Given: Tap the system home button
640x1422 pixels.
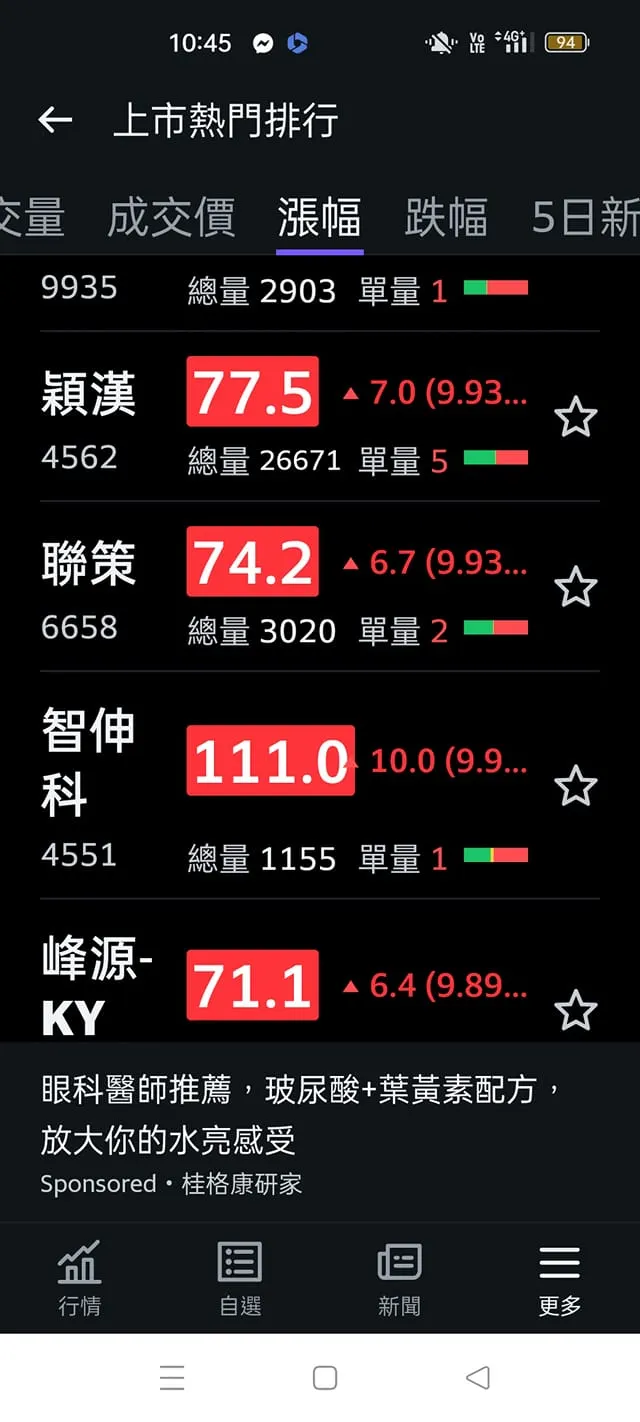Looking at the screenshot, I should click(325, 1378).
